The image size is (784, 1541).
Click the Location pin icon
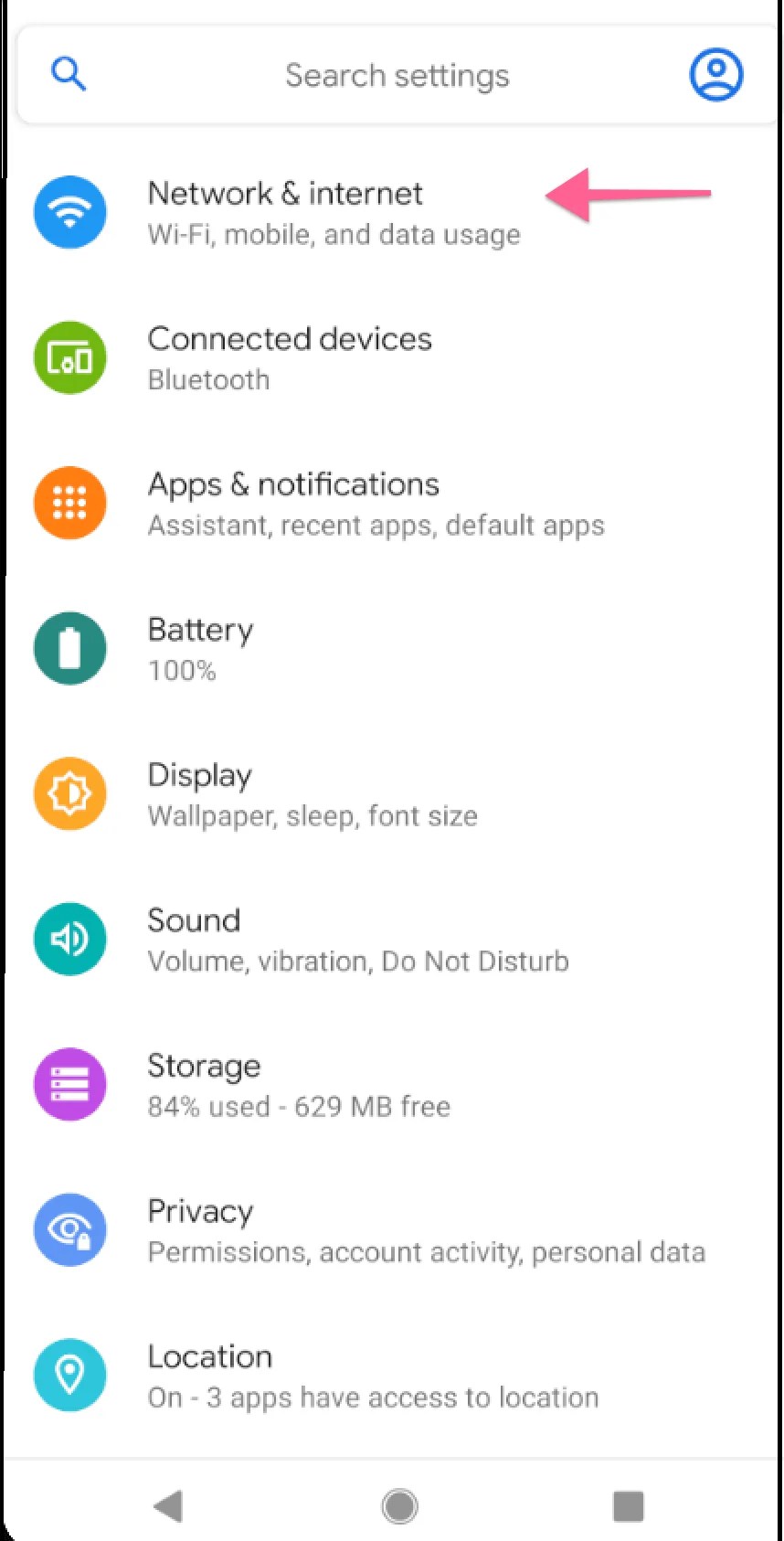[70, 1375]
